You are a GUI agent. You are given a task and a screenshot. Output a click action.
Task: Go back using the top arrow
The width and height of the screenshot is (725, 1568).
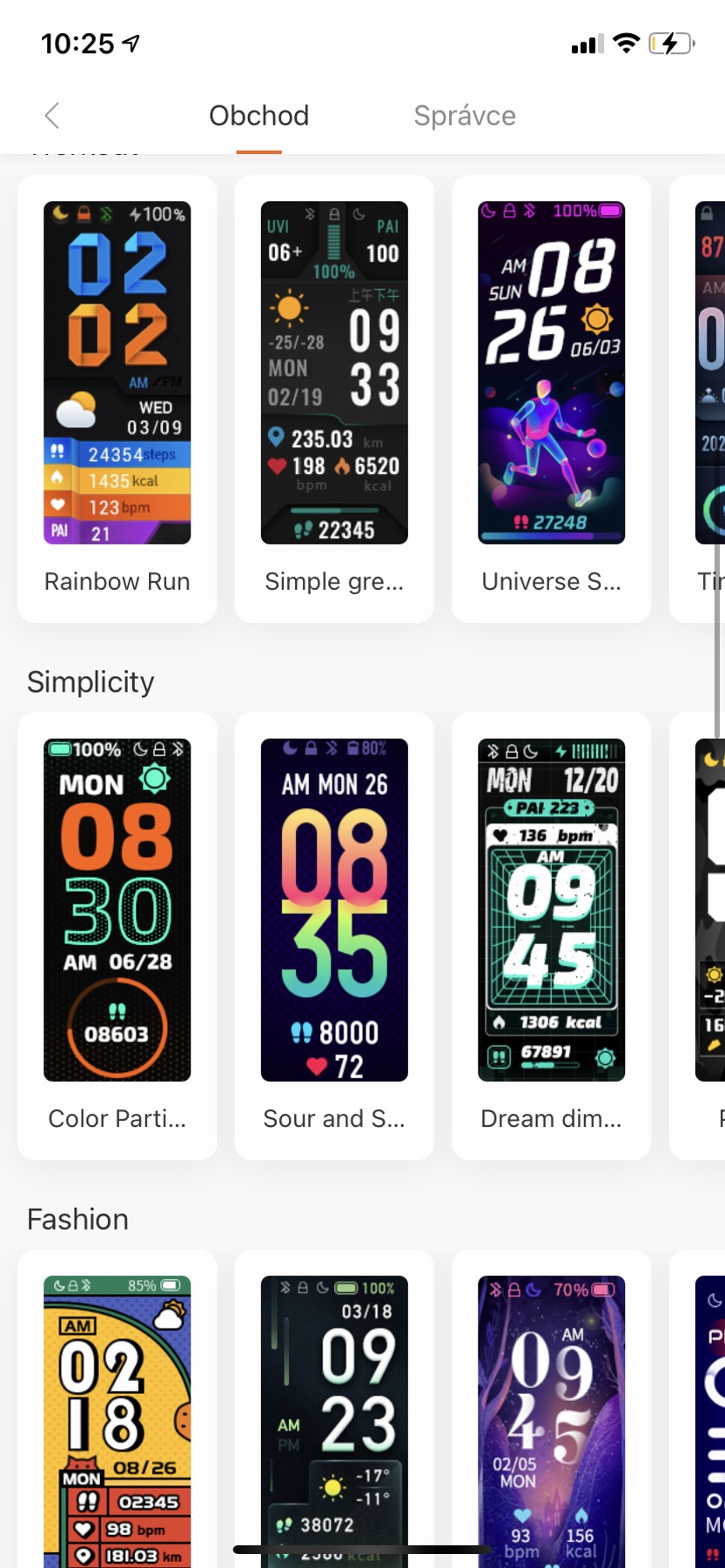(x=52, y=116)
